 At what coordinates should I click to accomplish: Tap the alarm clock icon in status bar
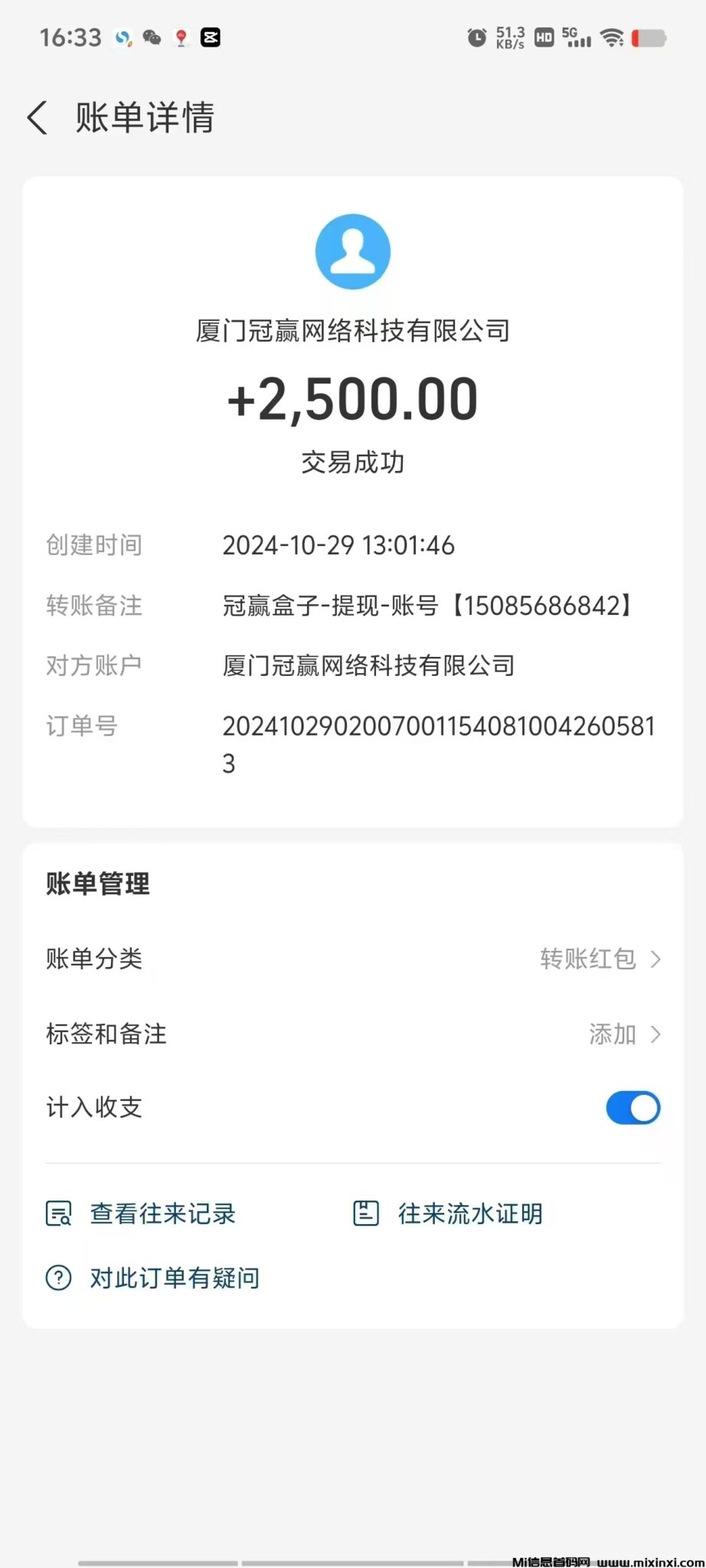[476, 37]
